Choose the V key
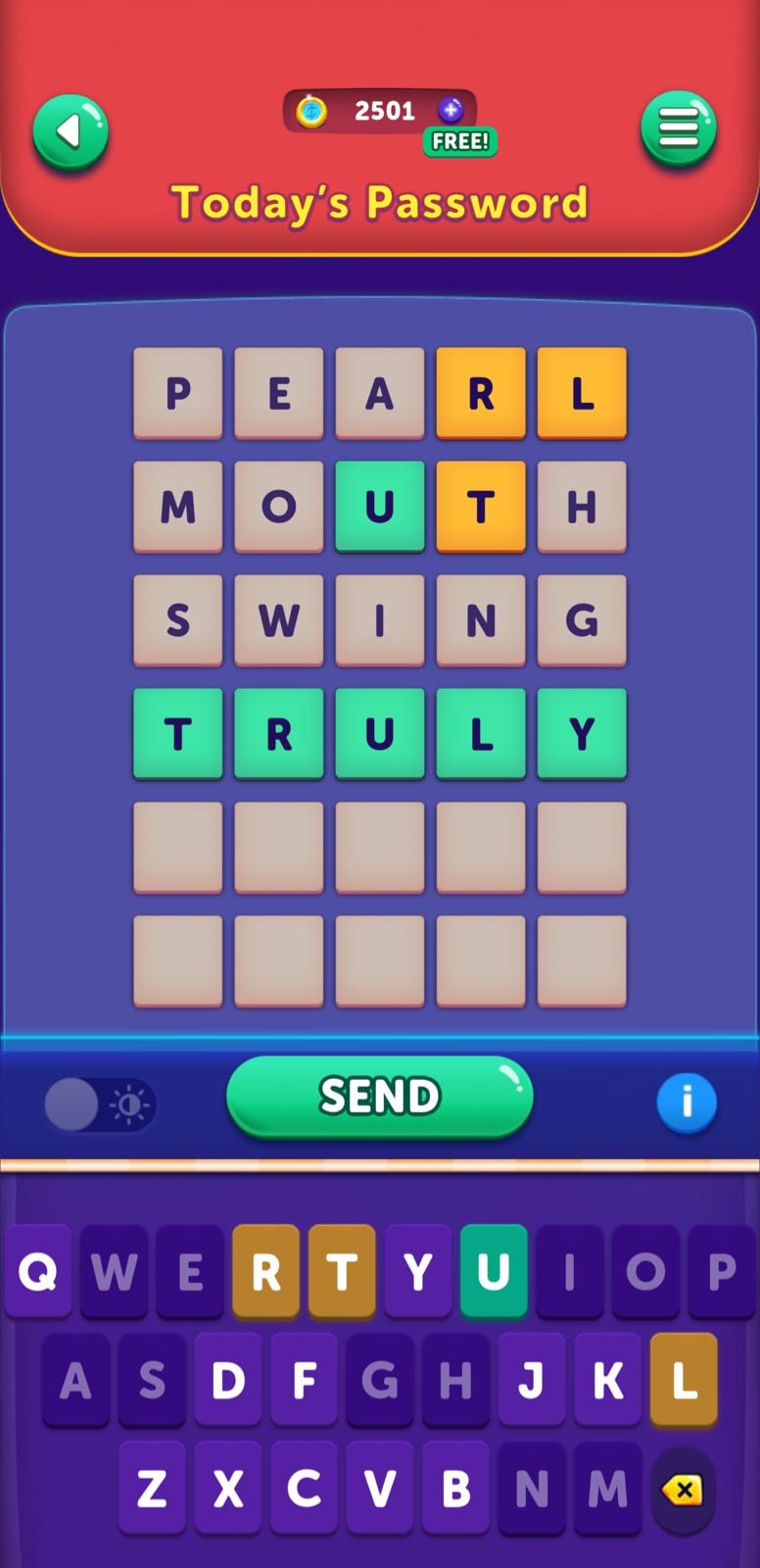The height and width of the screenshot is (1568, 760). 380,1489
